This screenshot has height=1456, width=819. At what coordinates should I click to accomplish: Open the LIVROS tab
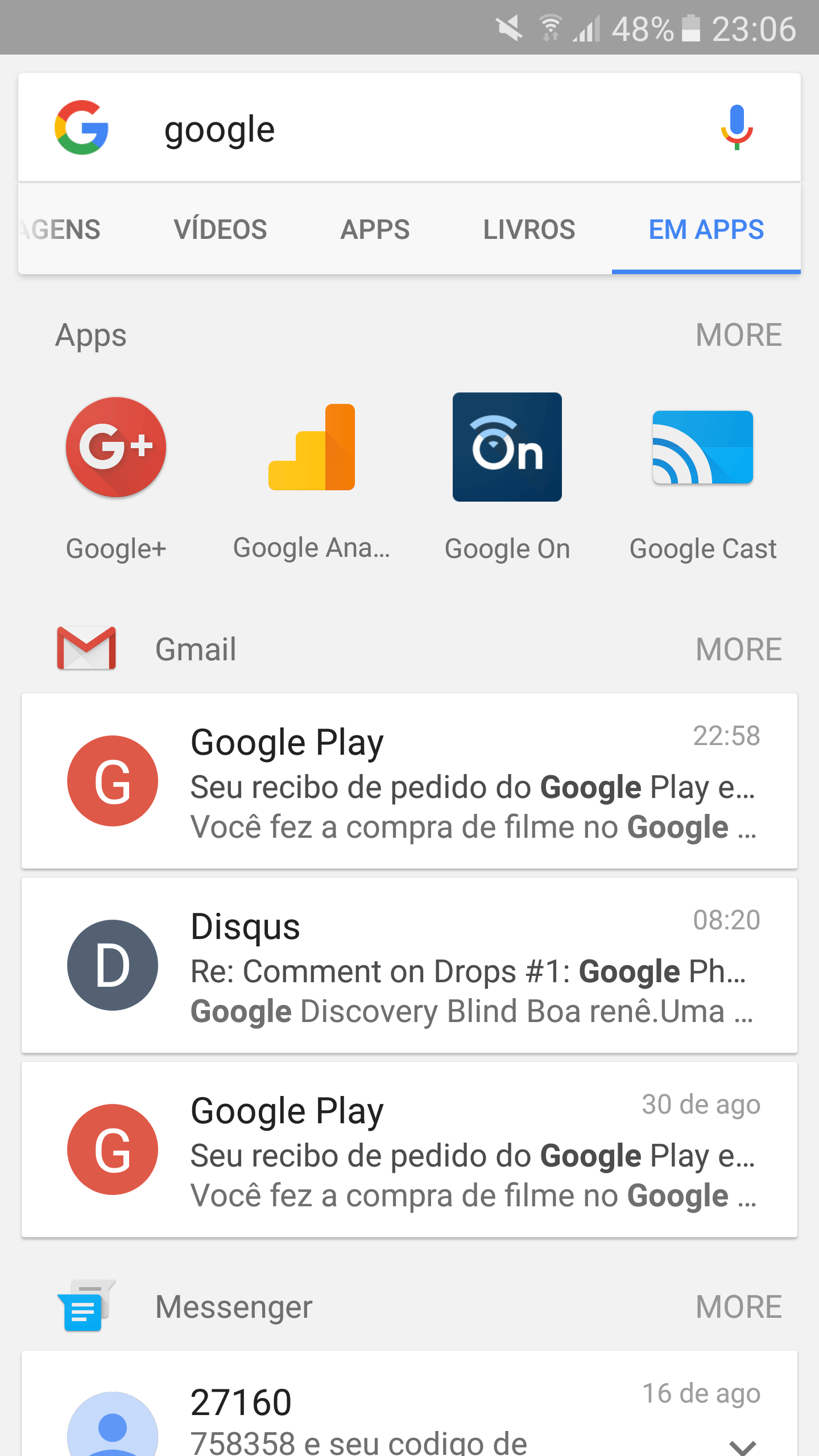tap(528, 229)
